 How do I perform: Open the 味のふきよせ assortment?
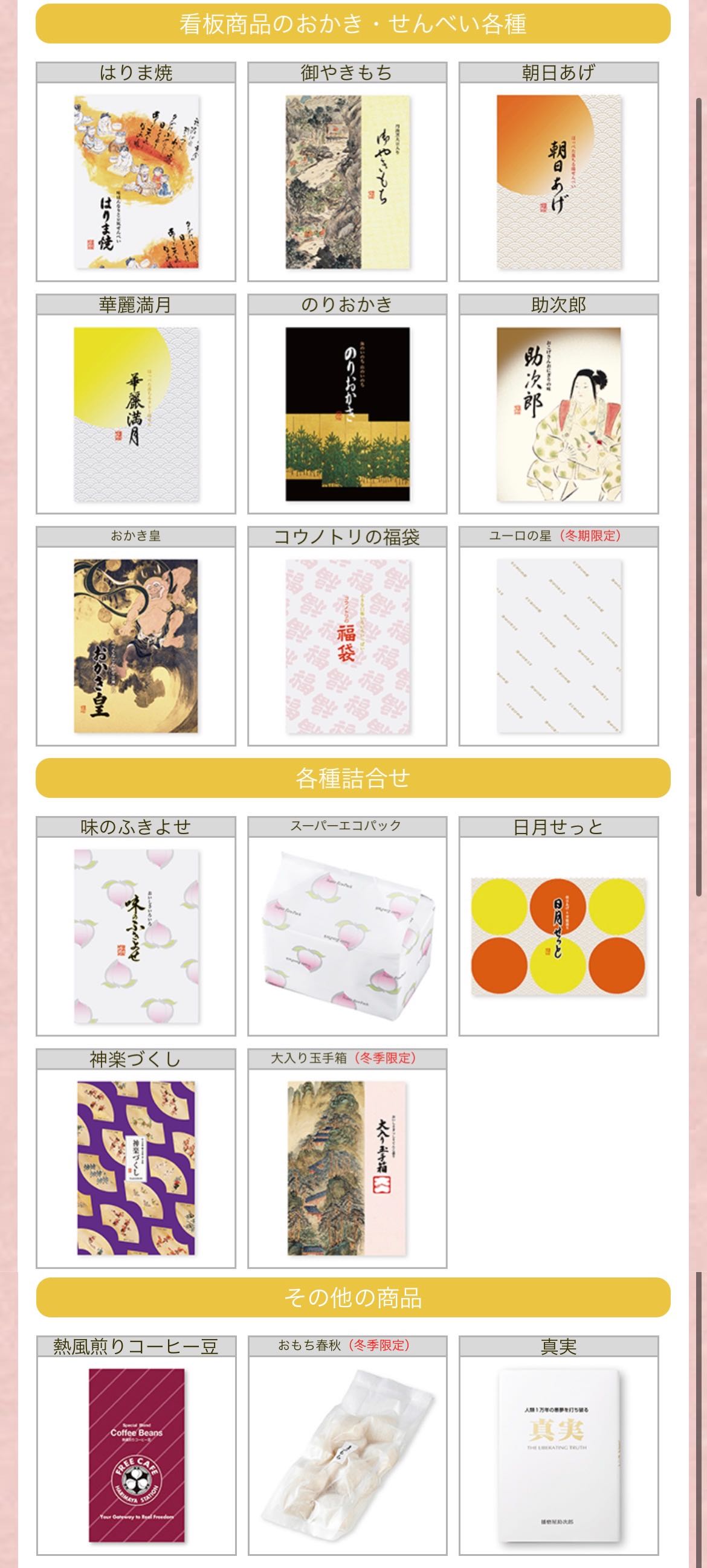click(x=136, y=936)
